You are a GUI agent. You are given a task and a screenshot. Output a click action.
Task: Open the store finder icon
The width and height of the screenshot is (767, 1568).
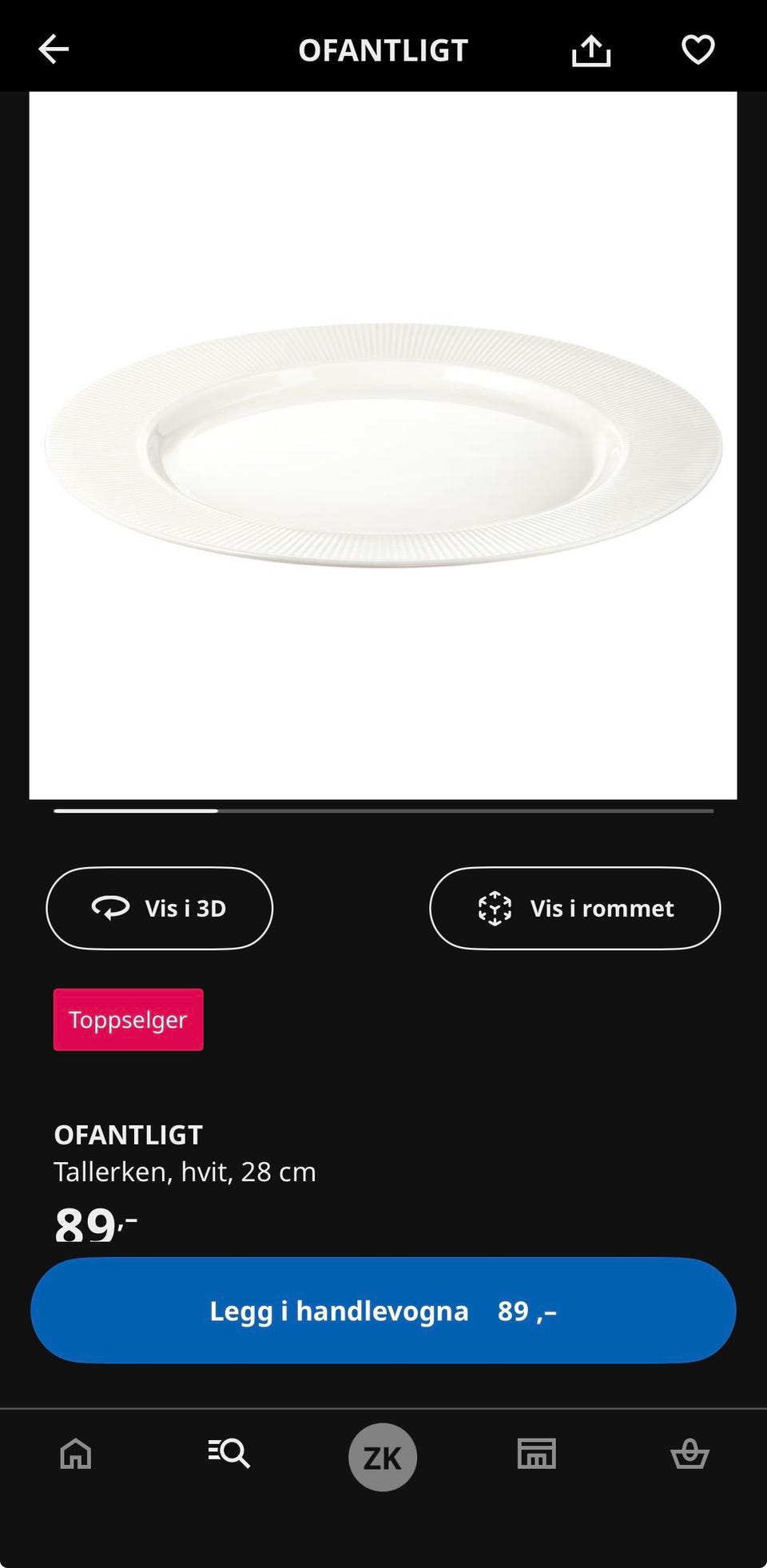point(537,1455)
